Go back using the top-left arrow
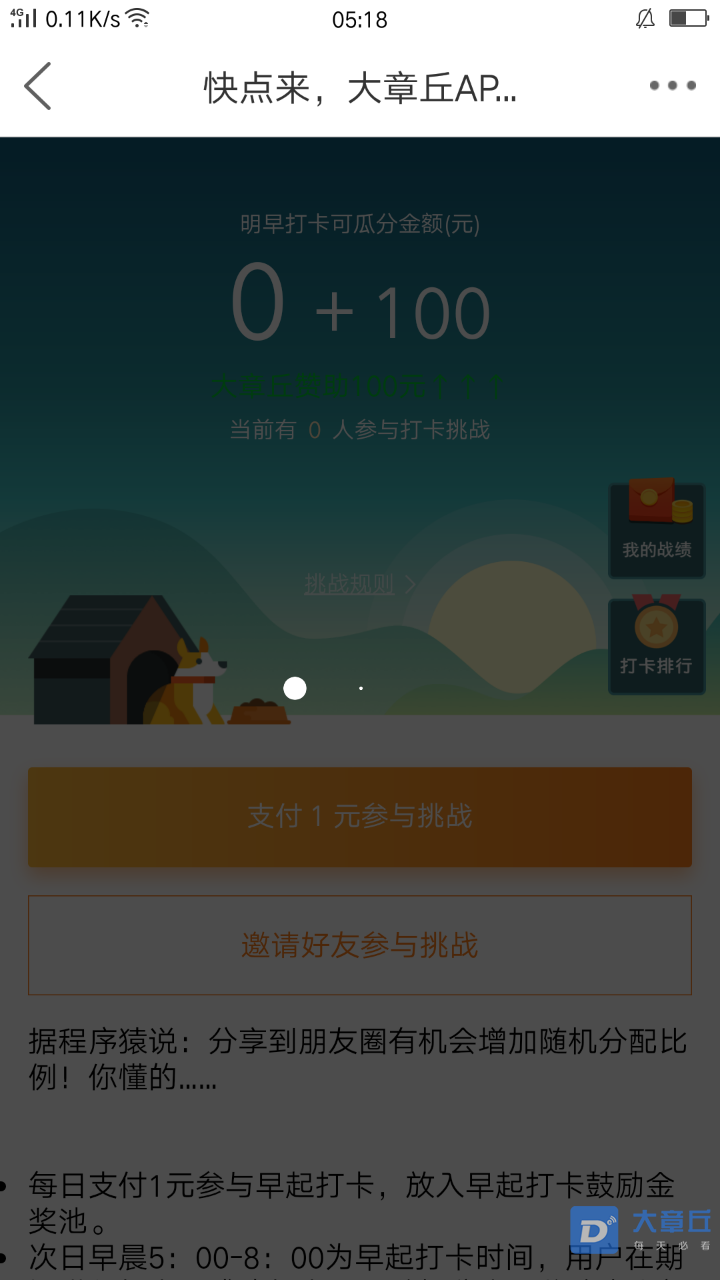Image resolution: width=720 pixels, height=1280 pixels. 38,86
